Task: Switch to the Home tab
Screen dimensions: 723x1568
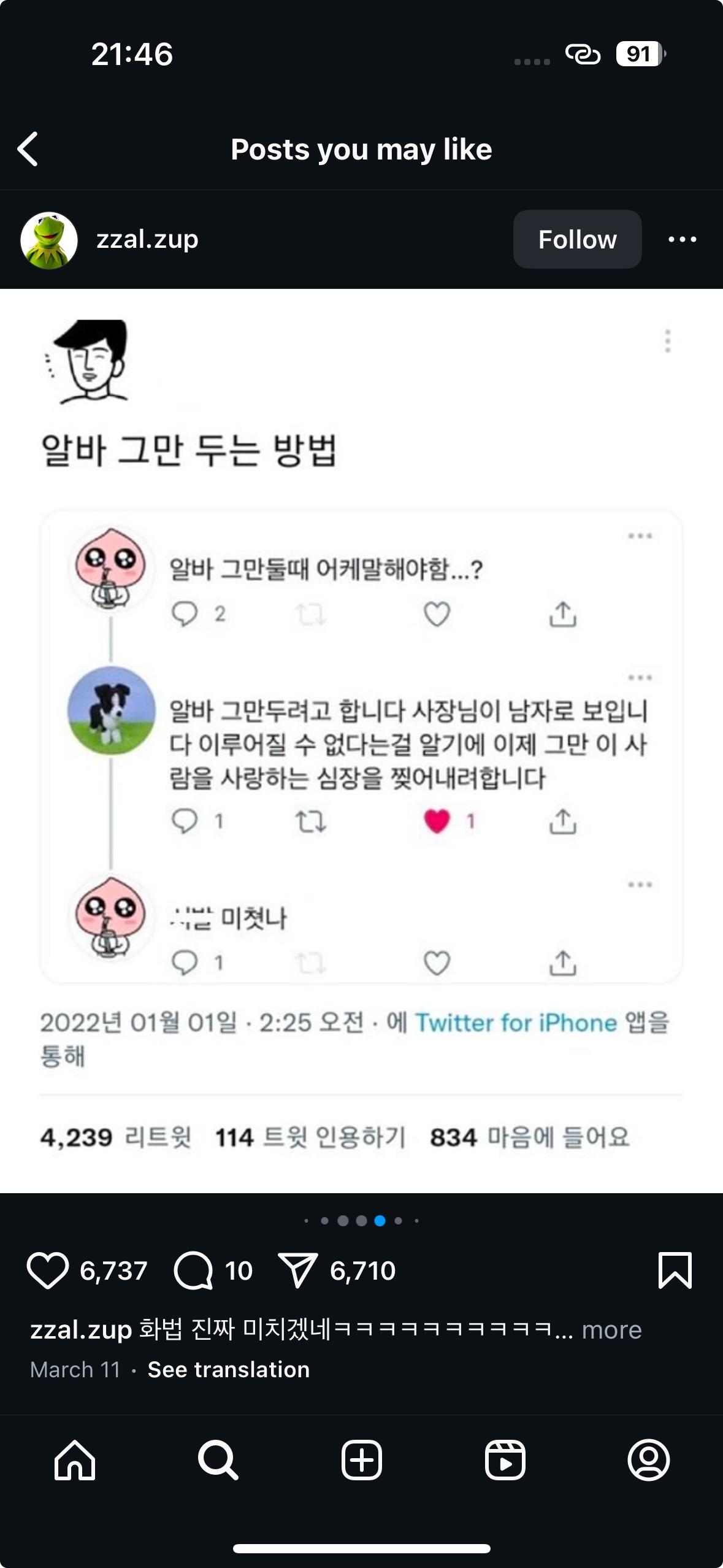Action: 75,1460
